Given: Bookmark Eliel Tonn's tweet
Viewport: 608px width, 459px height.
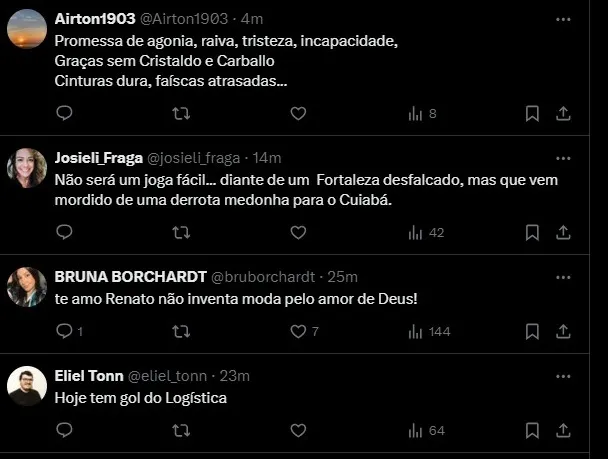Looking at the screenshot, I should [x=533, y=430].
